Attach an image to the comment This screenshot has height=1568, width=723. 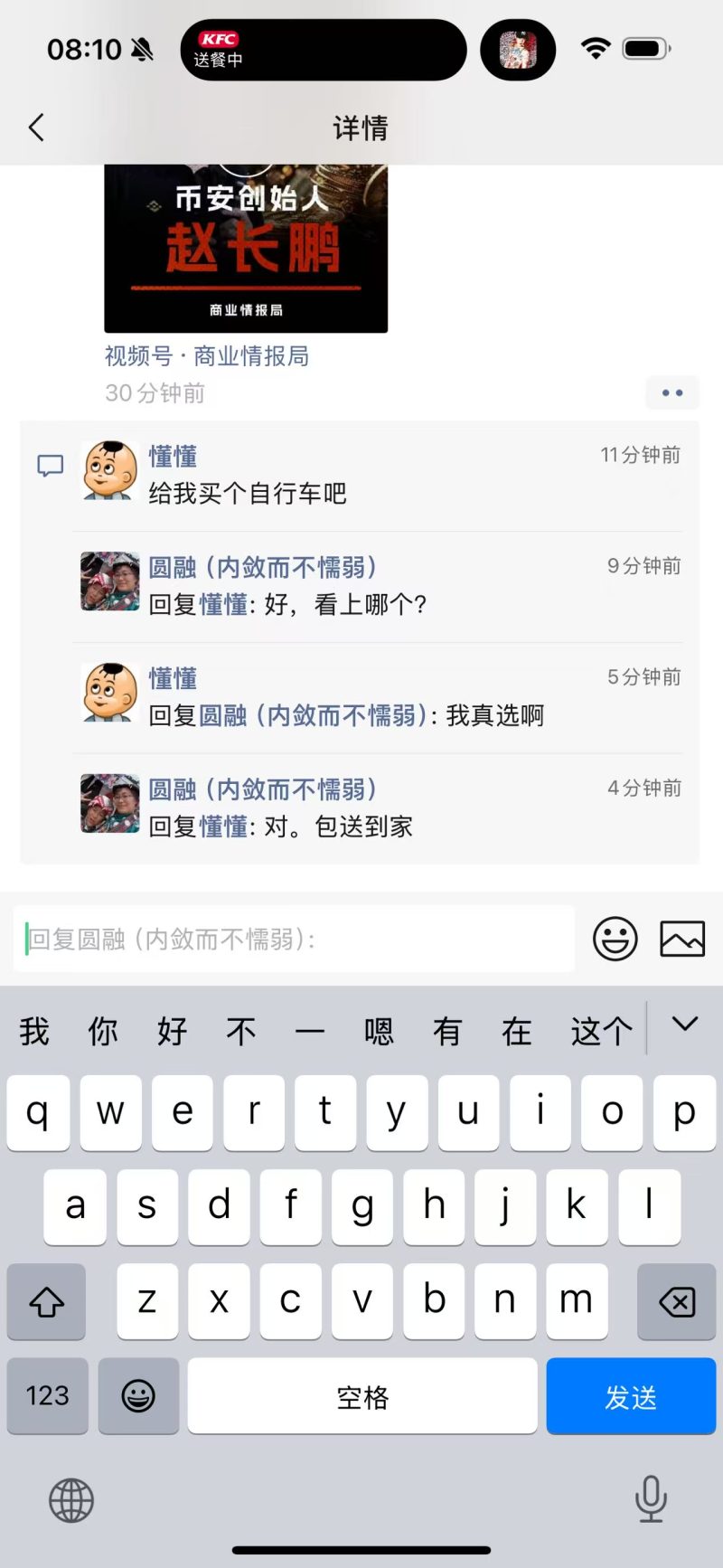click(682, 939)
